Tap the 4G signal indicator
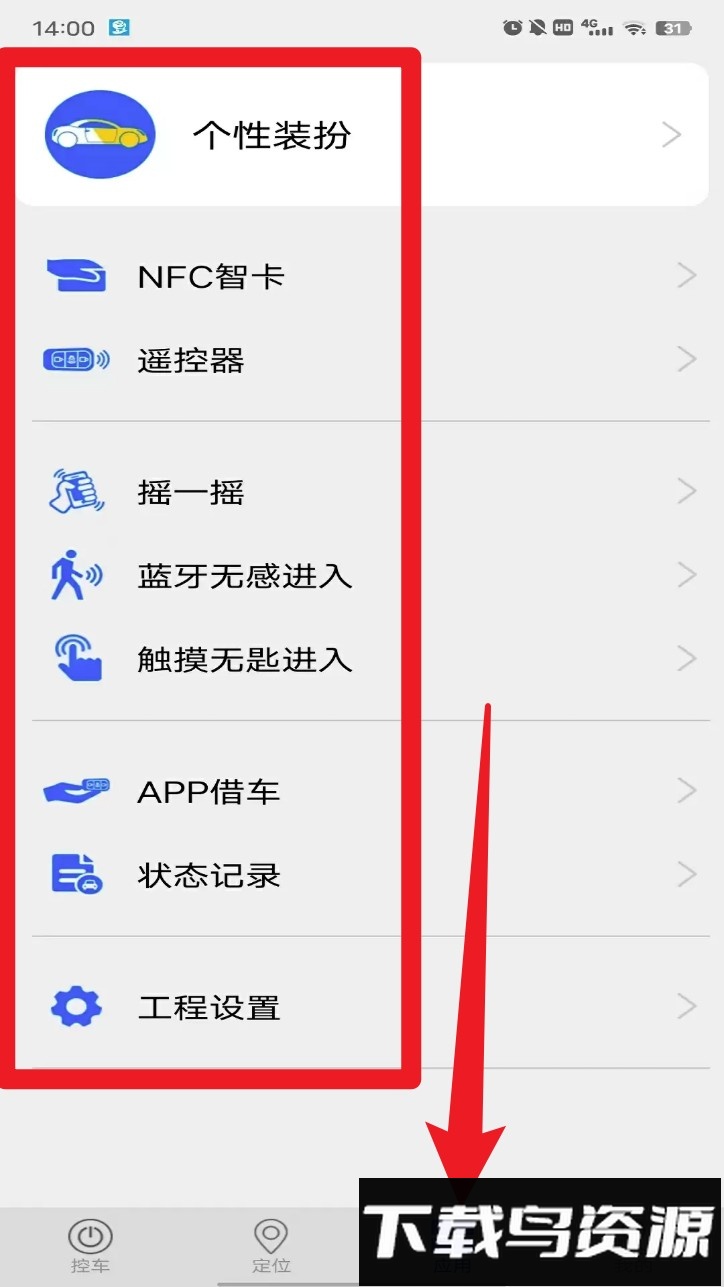The width and height of the screenshot is (724, 1287). (597, 27)
